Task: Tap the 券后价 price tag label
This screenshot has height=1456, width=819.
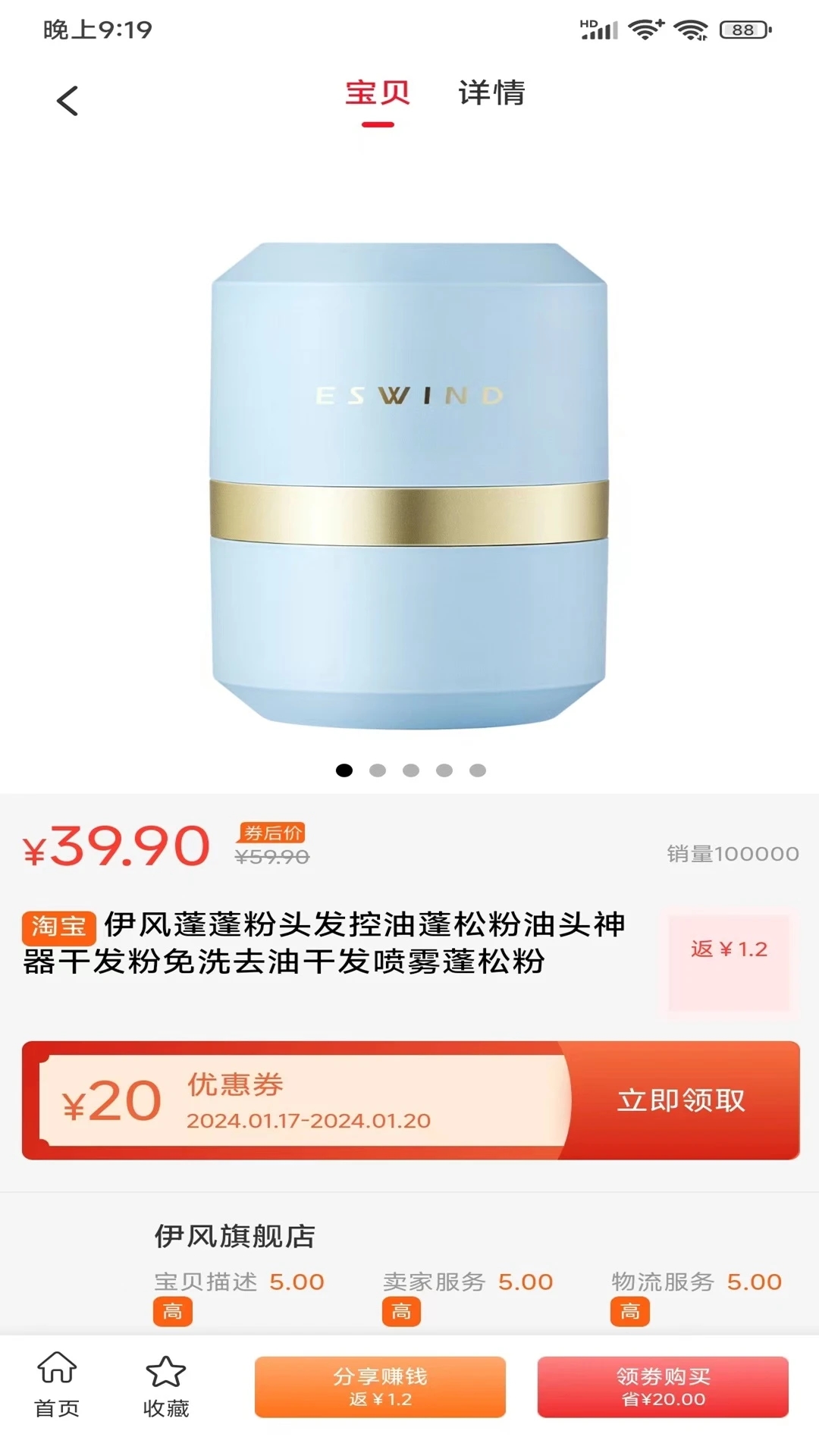Action: [x=271, y=833]
